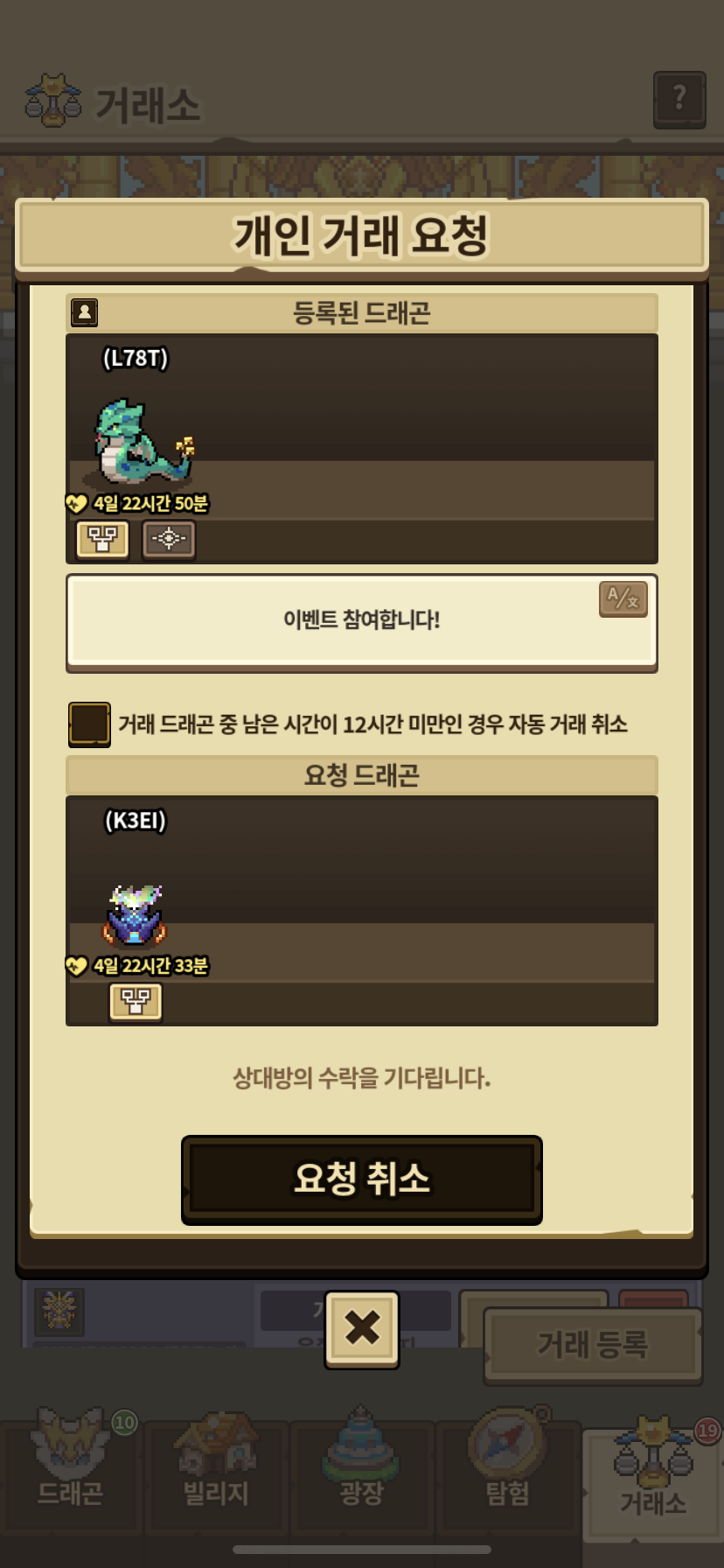The image size is (724, 1568).
Task: Toggle the auto-cancel under 12 hours checkbox
Action: coord(89,724)
